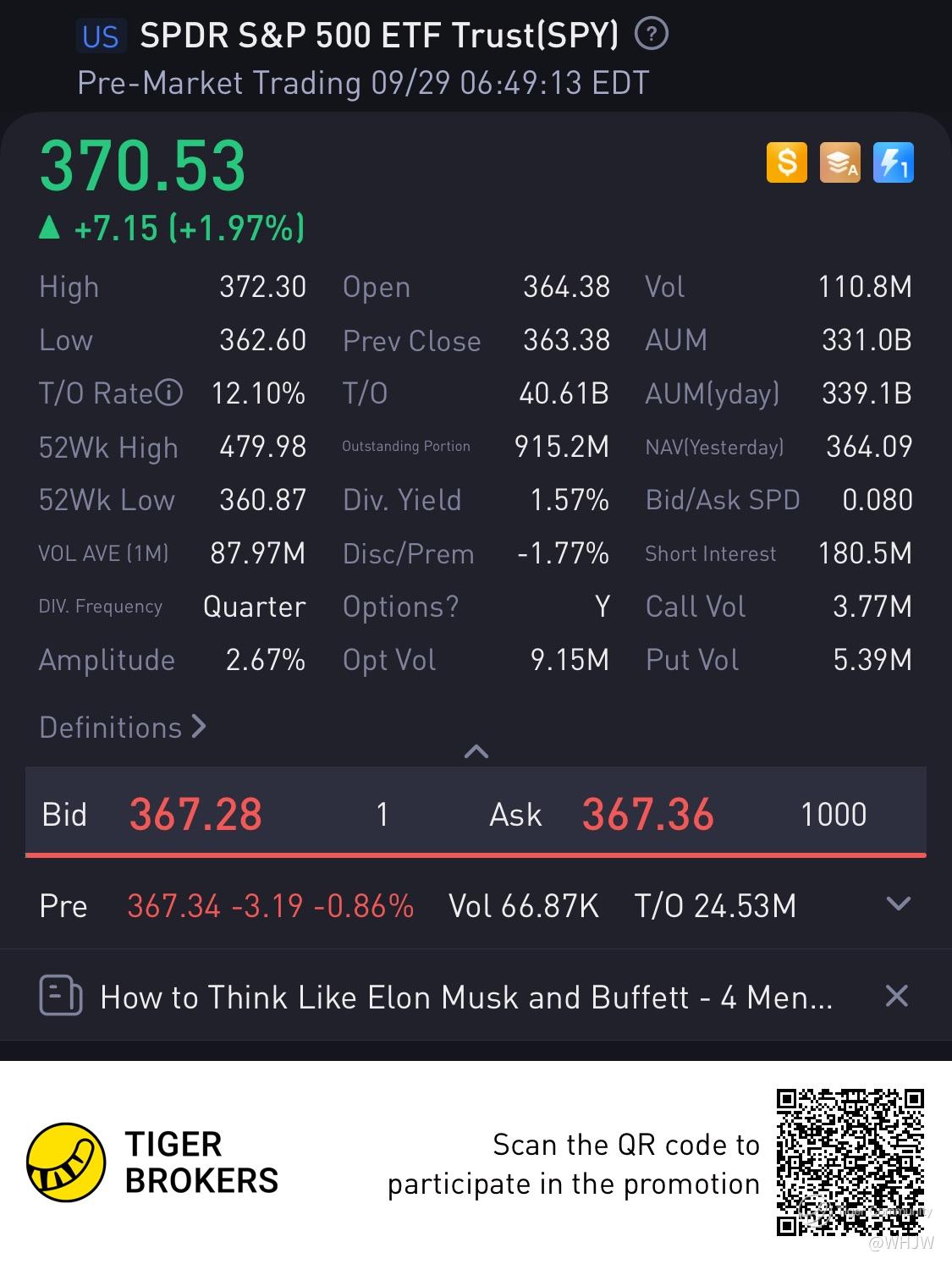Tap the yellow dollar badge icon
Screen dimensions: 952x1264
point(786,162)
